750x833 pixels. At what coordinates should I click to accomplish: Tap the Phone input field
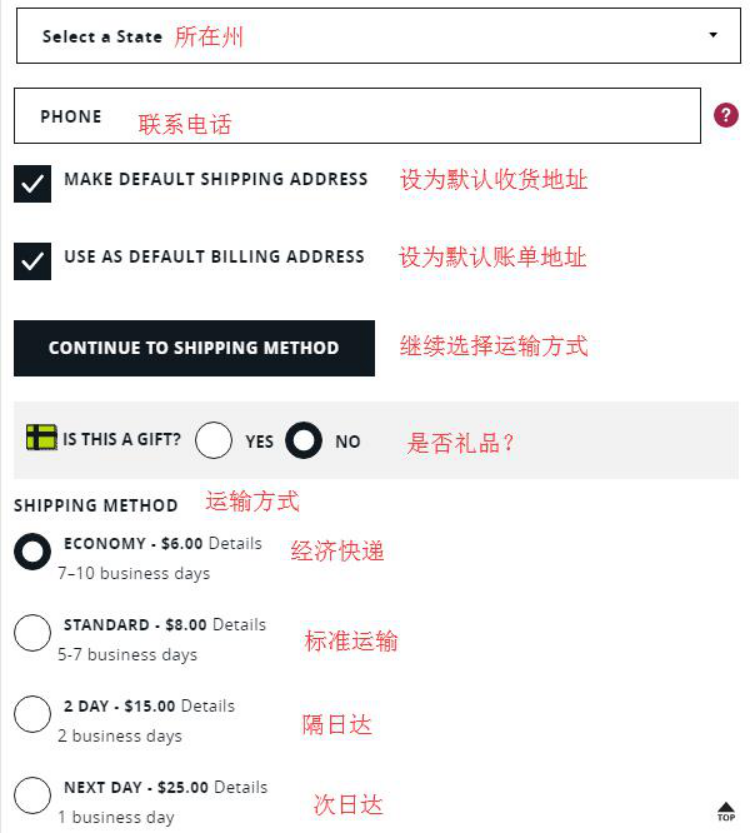click(357, 116)
